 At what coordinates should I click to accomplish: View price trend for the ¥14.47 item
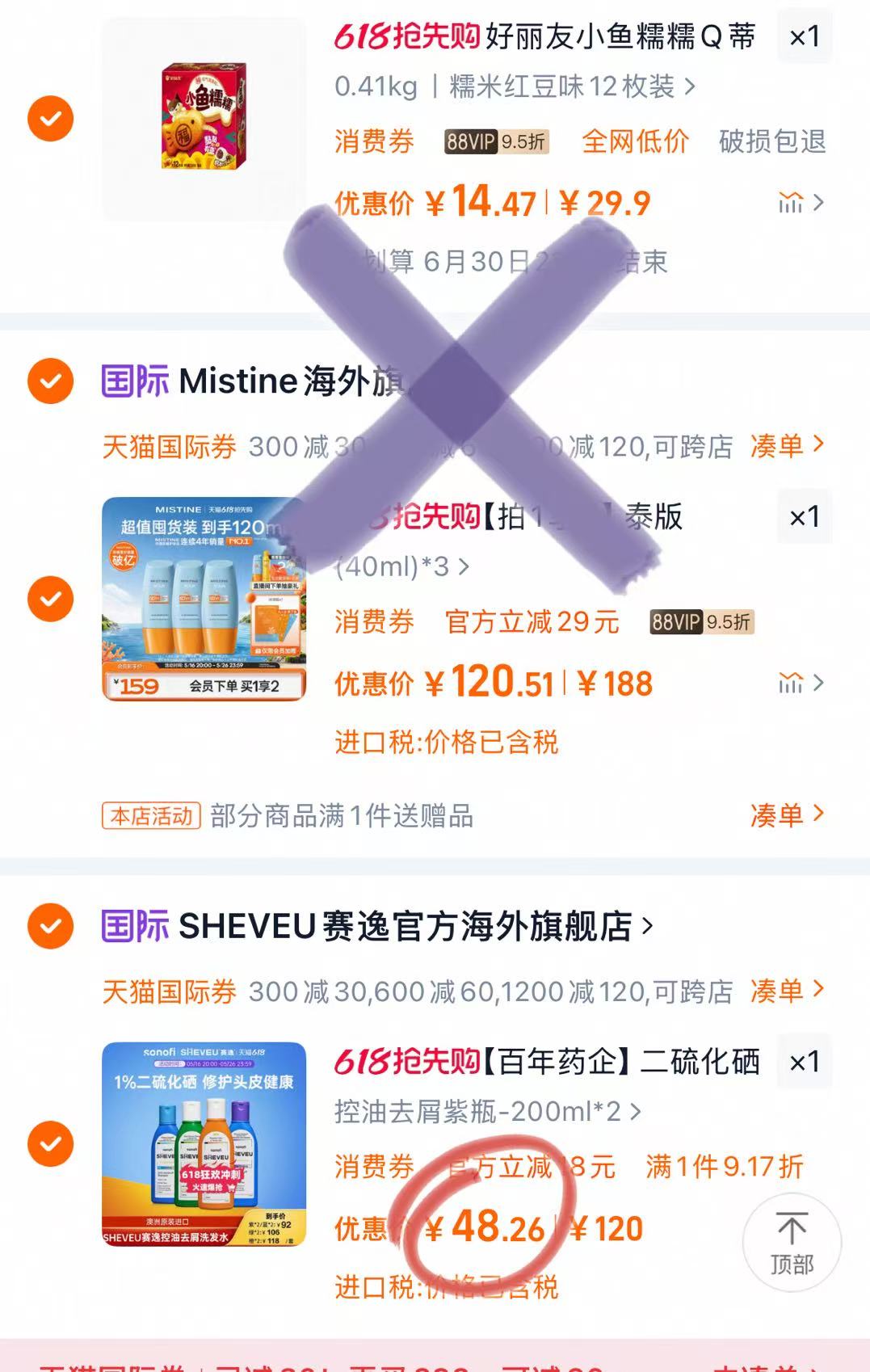pyautogui.click(x=800, y=203)
